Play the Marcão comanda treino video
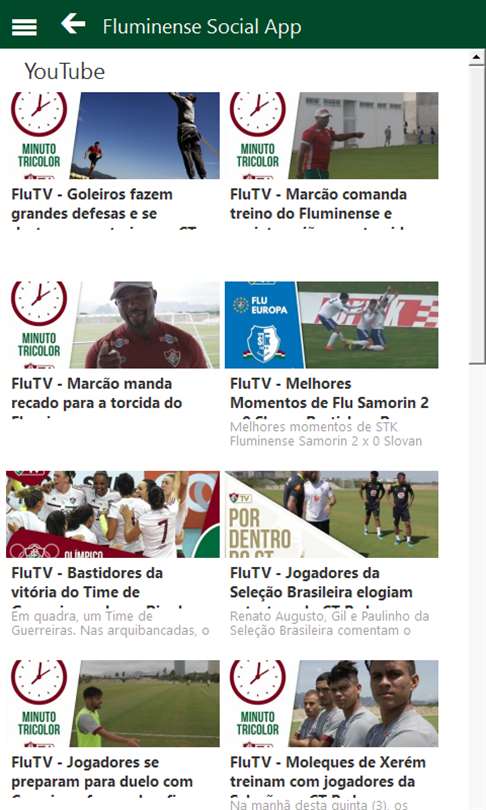 (332, 135)
